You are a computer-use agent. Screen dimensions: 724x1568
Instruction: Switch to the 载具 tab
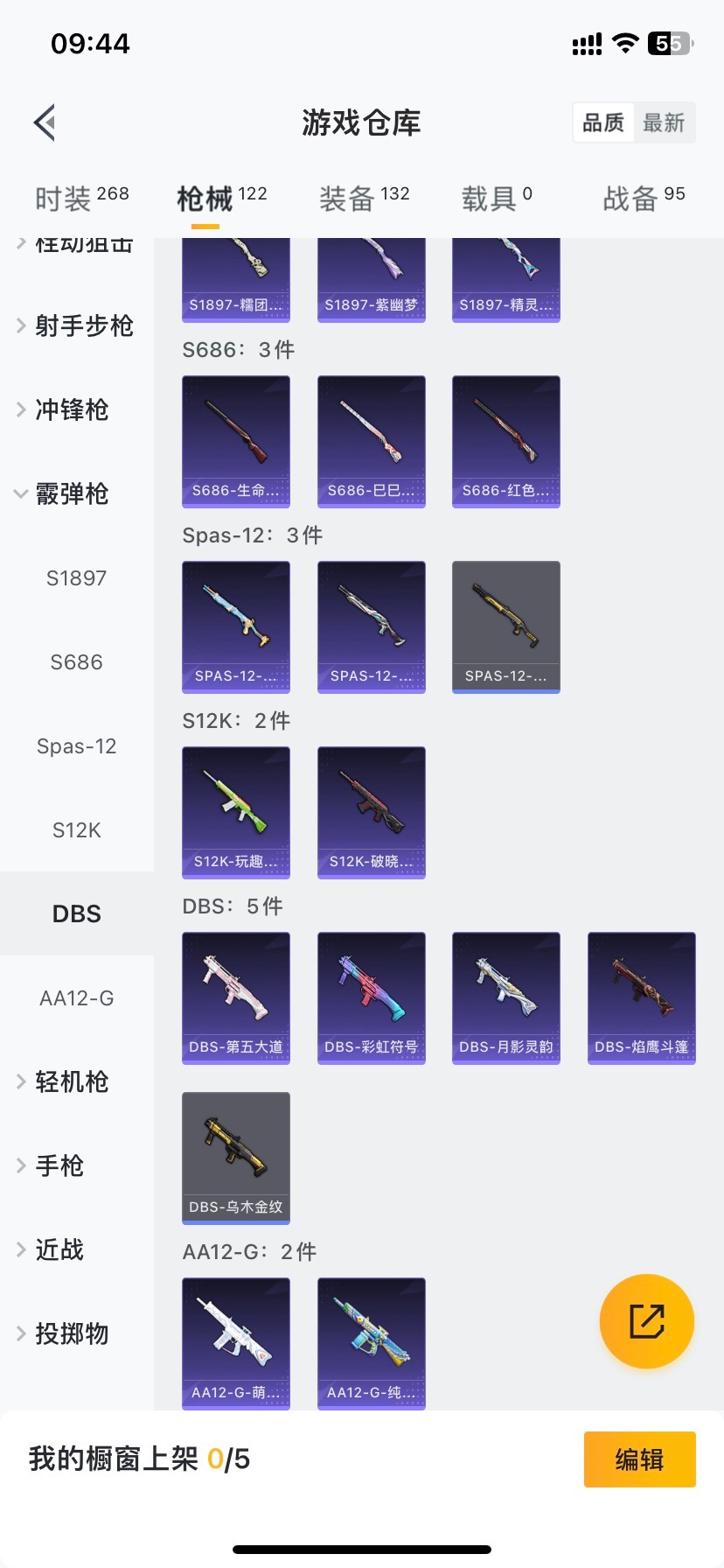(496, 199)
